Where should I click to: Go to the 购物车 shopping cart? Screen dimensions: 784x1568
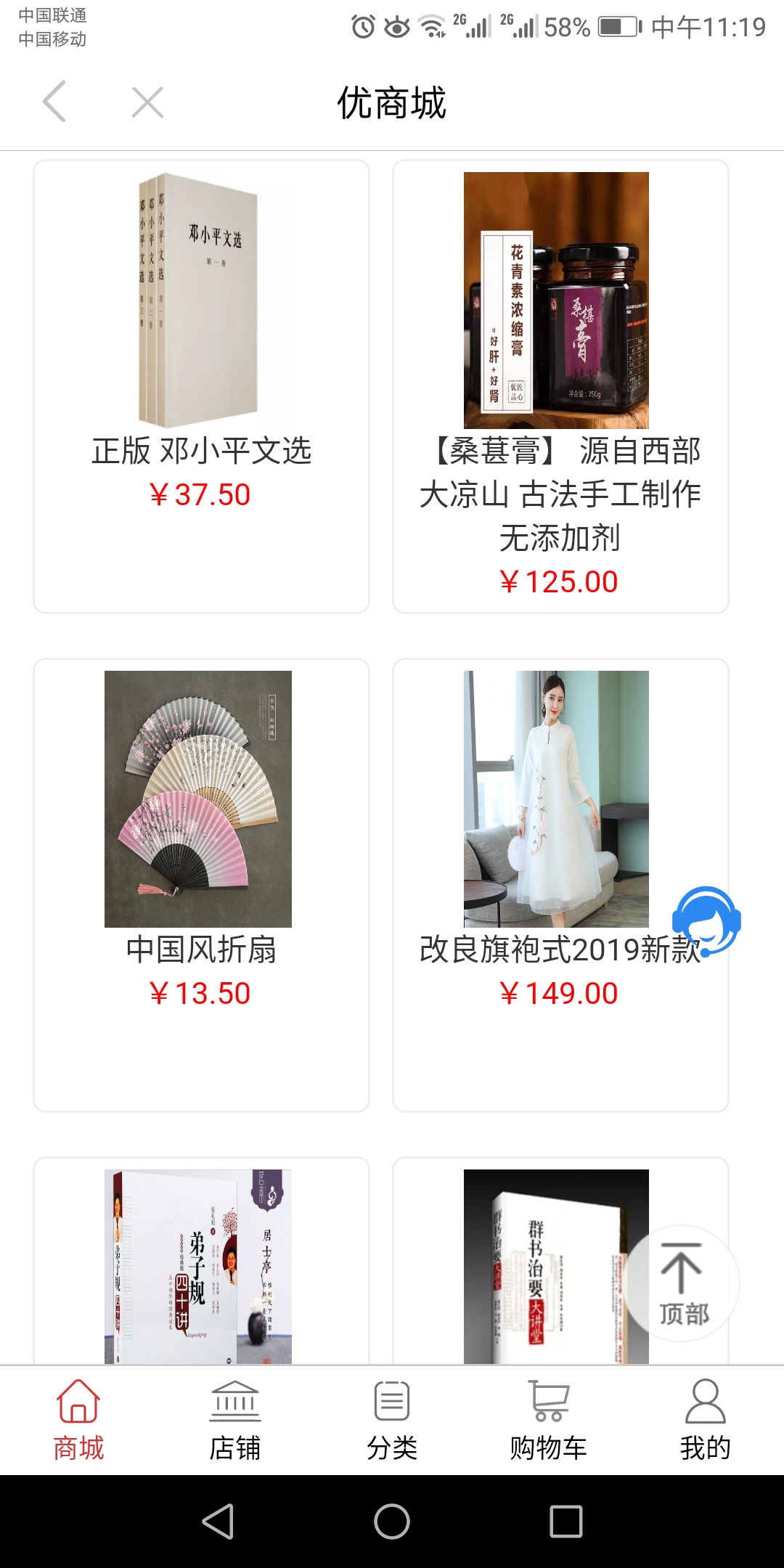click(549, 1420)
